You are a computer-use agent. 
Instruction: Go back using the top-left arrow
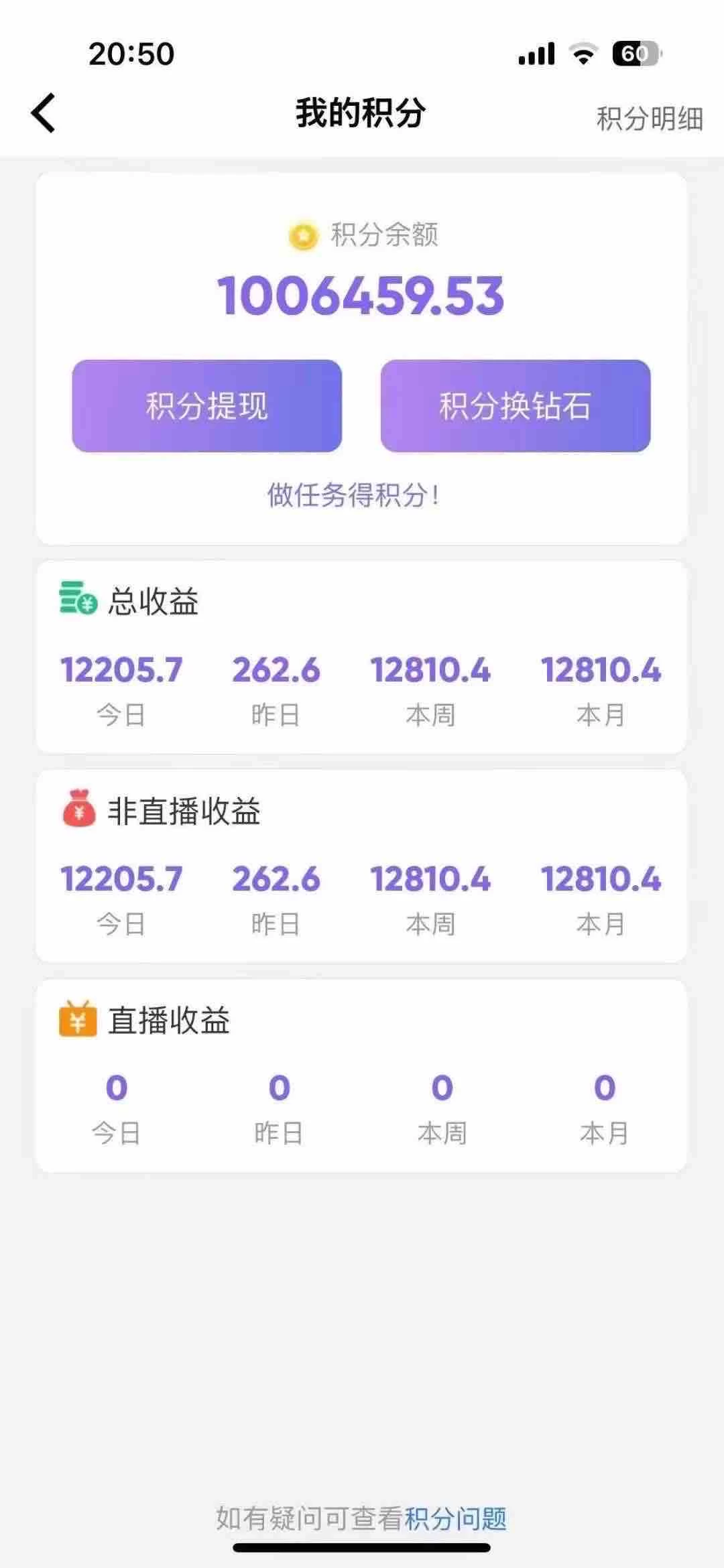pos(44,113)
